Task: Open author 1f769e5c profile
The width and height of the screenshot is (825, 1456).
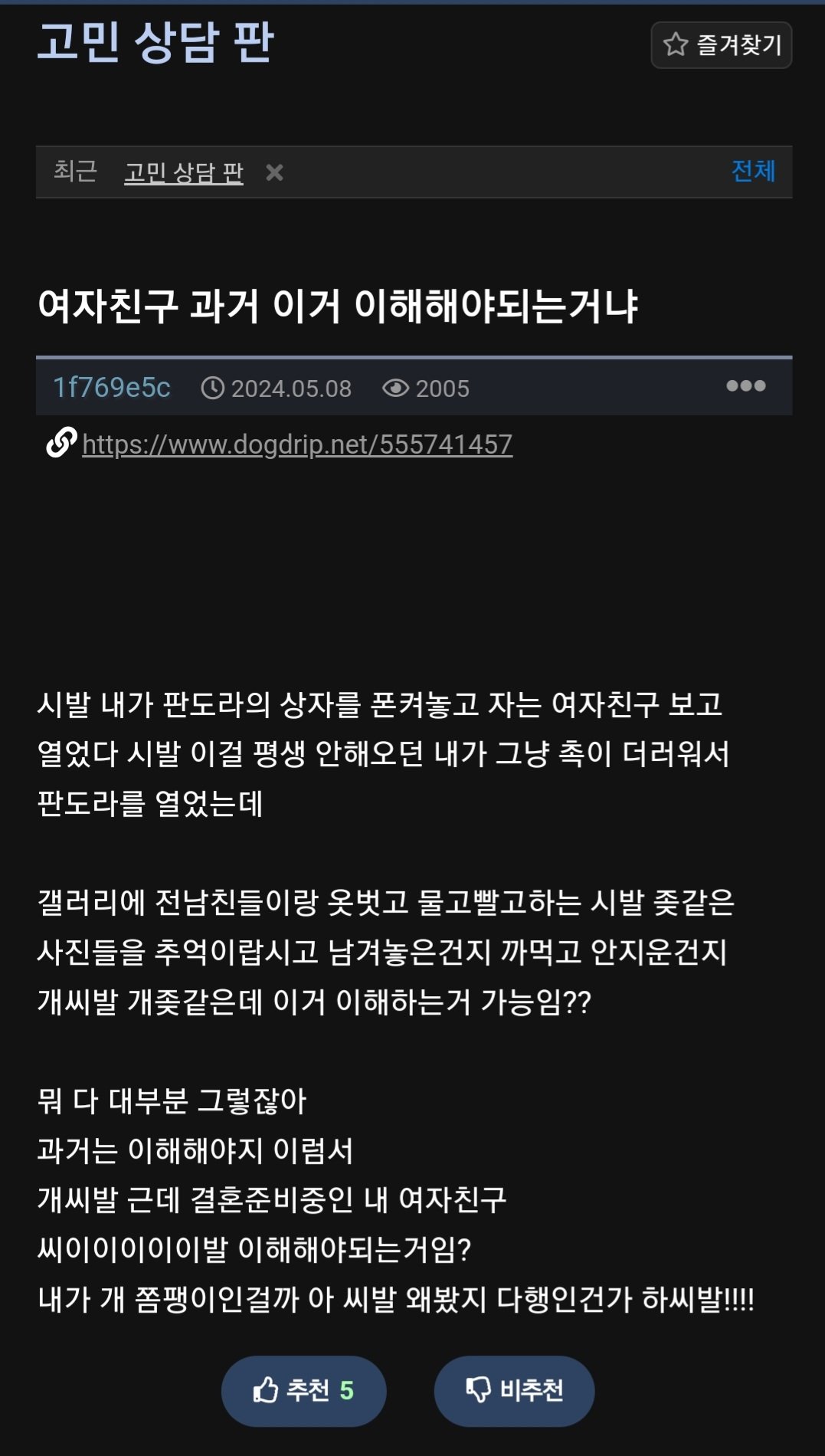Action: (112, 388)
